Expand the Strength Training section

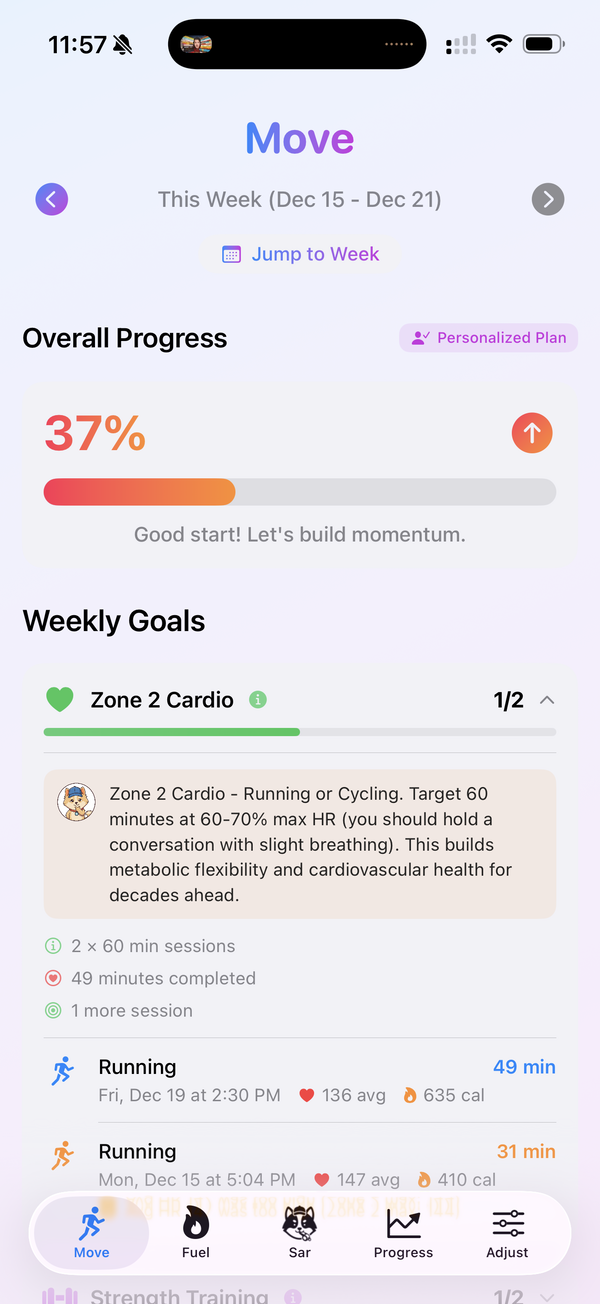click(x=546, y=1296)
